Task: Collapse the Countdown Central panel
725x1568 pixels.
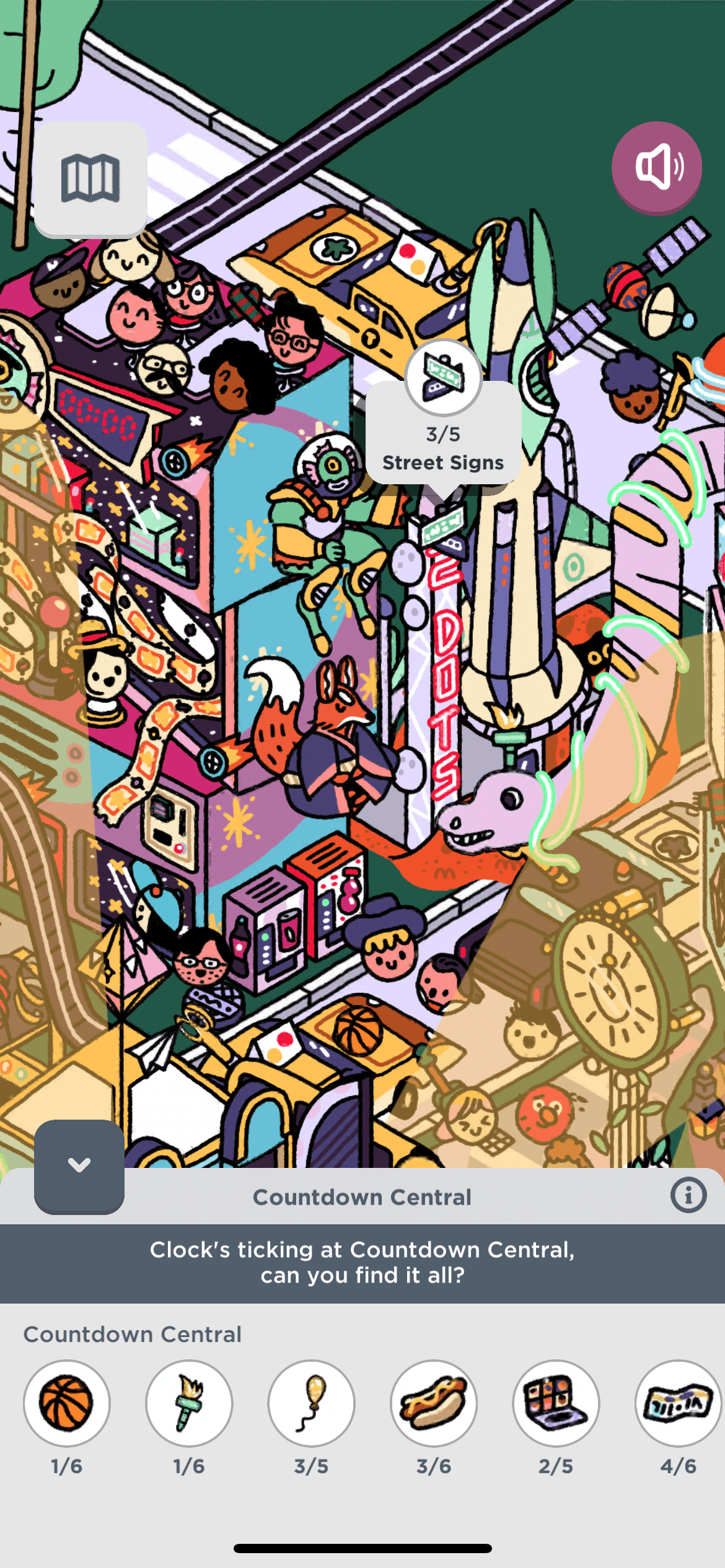Action: 79,1165
